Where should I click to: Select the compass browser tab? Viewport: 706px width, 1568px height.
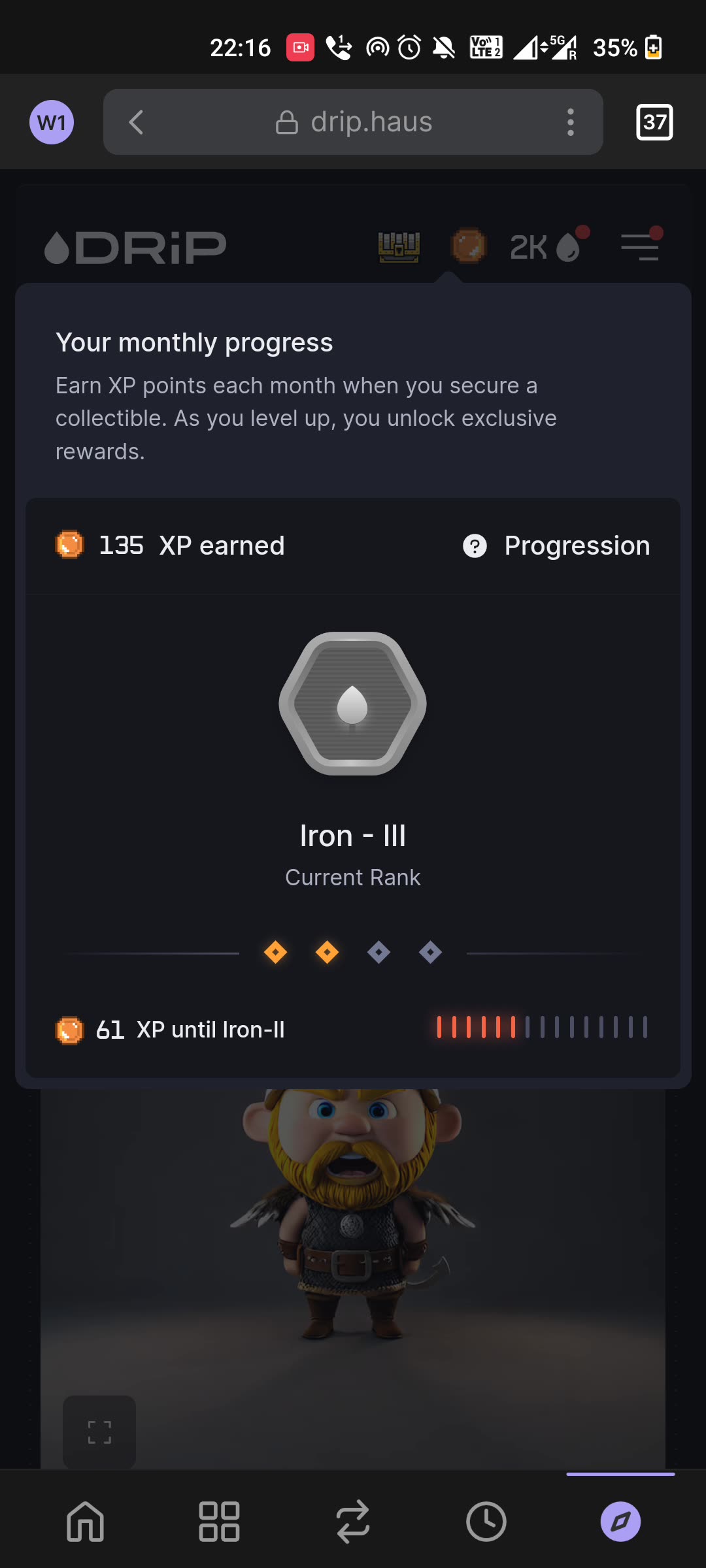click(620, 1522)
